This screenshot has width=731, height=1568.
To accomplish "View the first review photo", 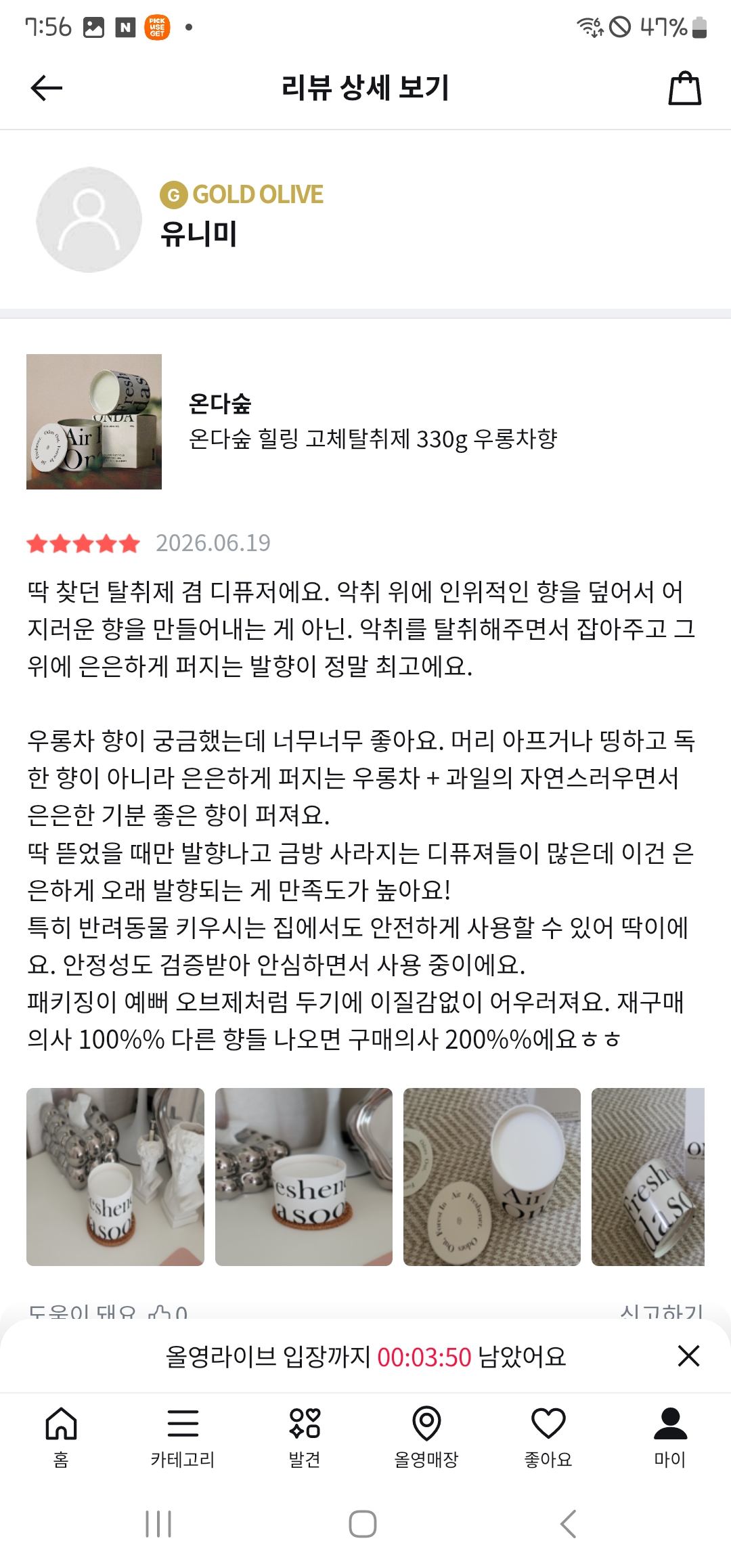I will [115, 1177].
